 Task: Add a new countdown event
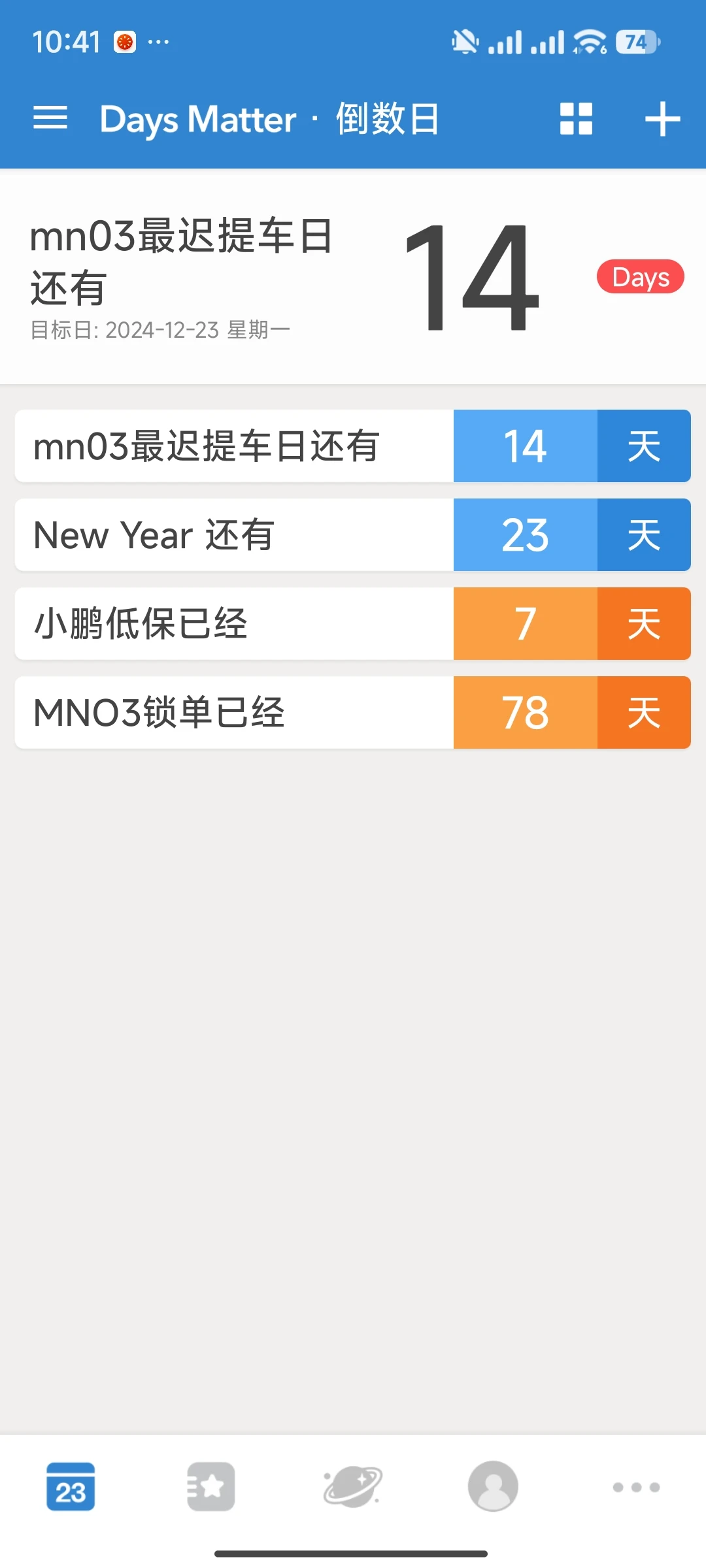click(x=662, y=119)
